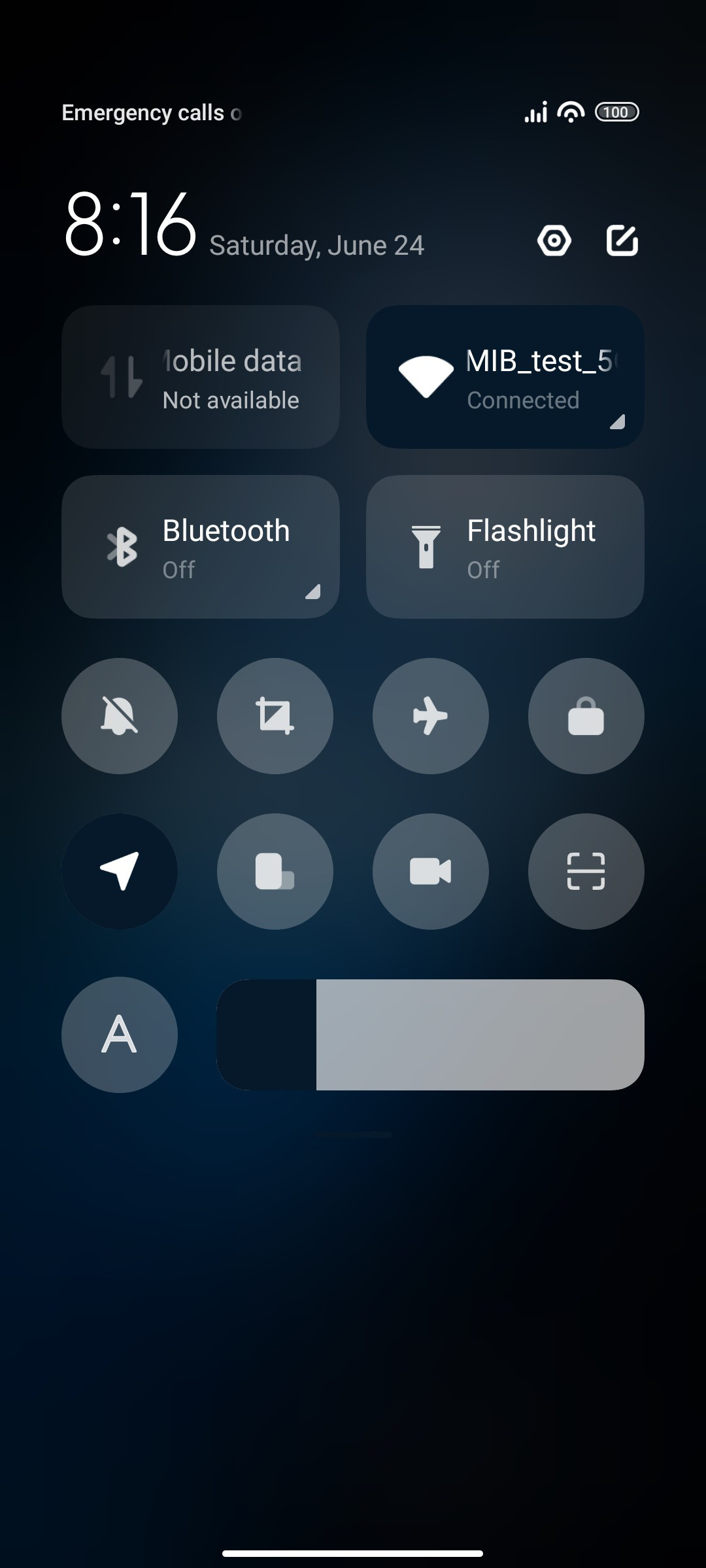This screenshot has width=706, height=1568.
Task: Start the screen recorder
Action: (431, 872)
